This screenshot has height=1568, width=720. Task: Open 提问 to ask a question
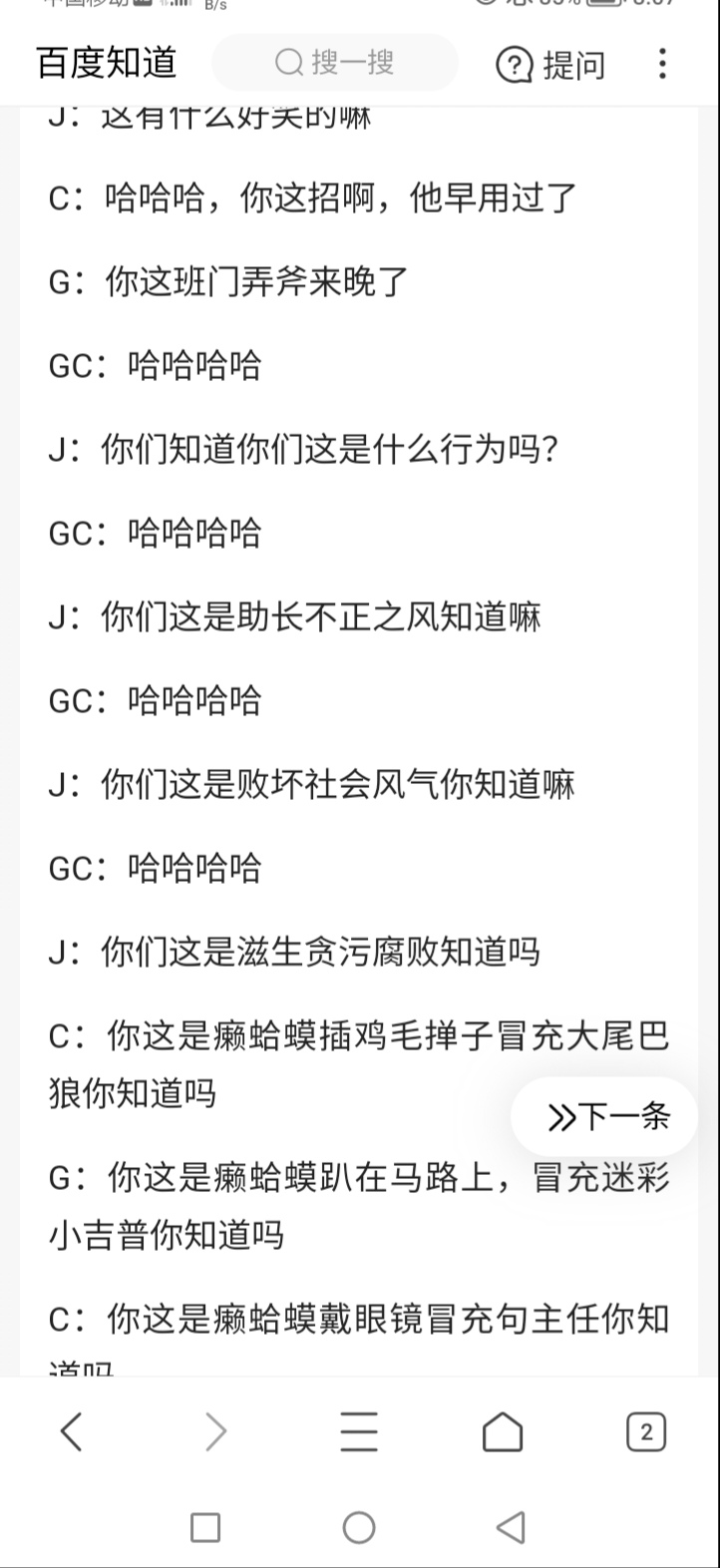click(x=551, y=66)
